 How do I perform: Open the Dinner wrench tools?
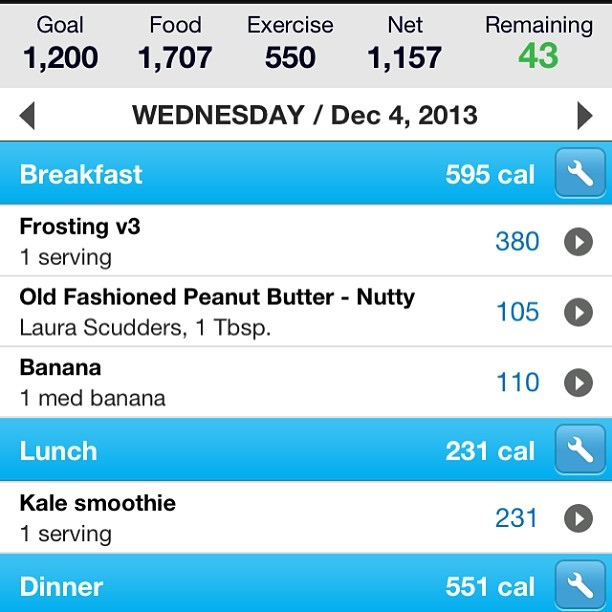[580, 586]
